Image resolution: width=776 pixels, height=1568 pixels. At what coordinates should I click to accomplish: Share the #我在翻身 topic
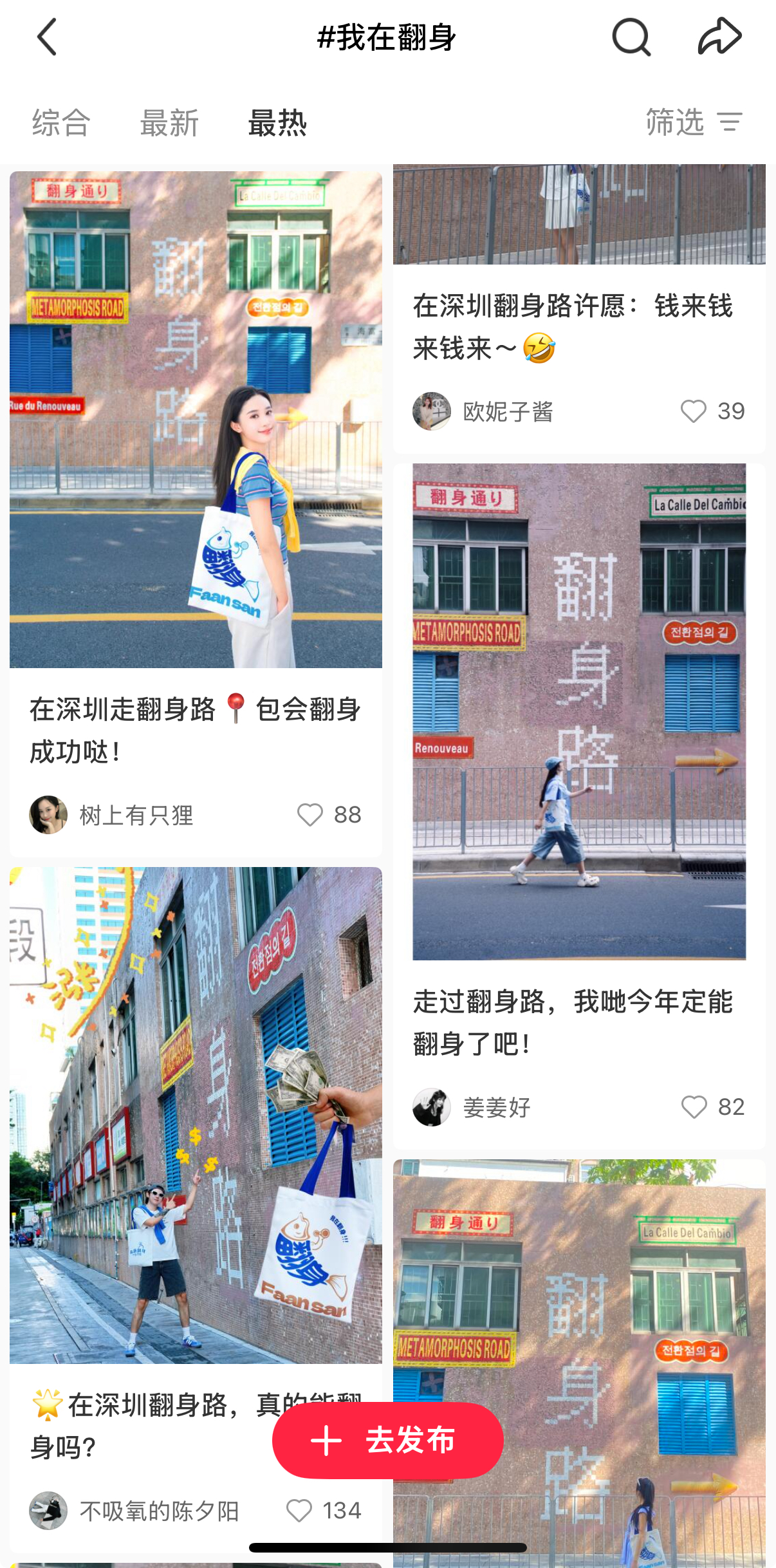click(719, 37)
